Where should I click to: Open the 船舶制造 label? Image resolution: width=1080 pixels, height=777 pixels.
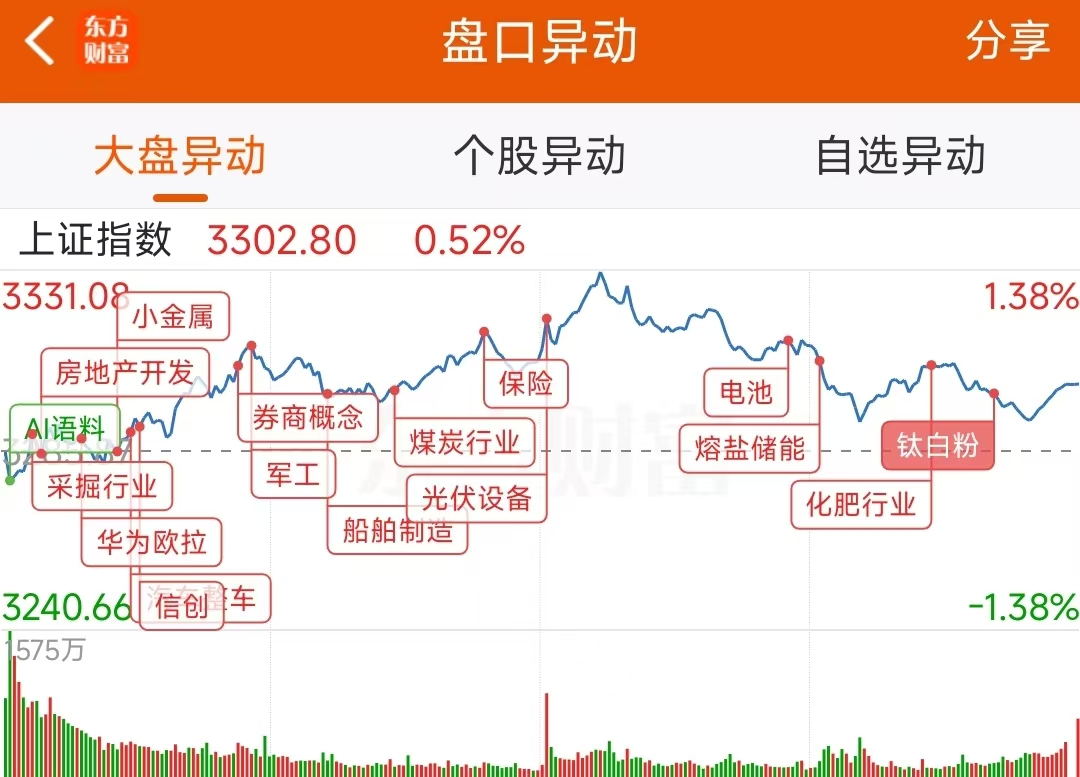click(397, 530)
